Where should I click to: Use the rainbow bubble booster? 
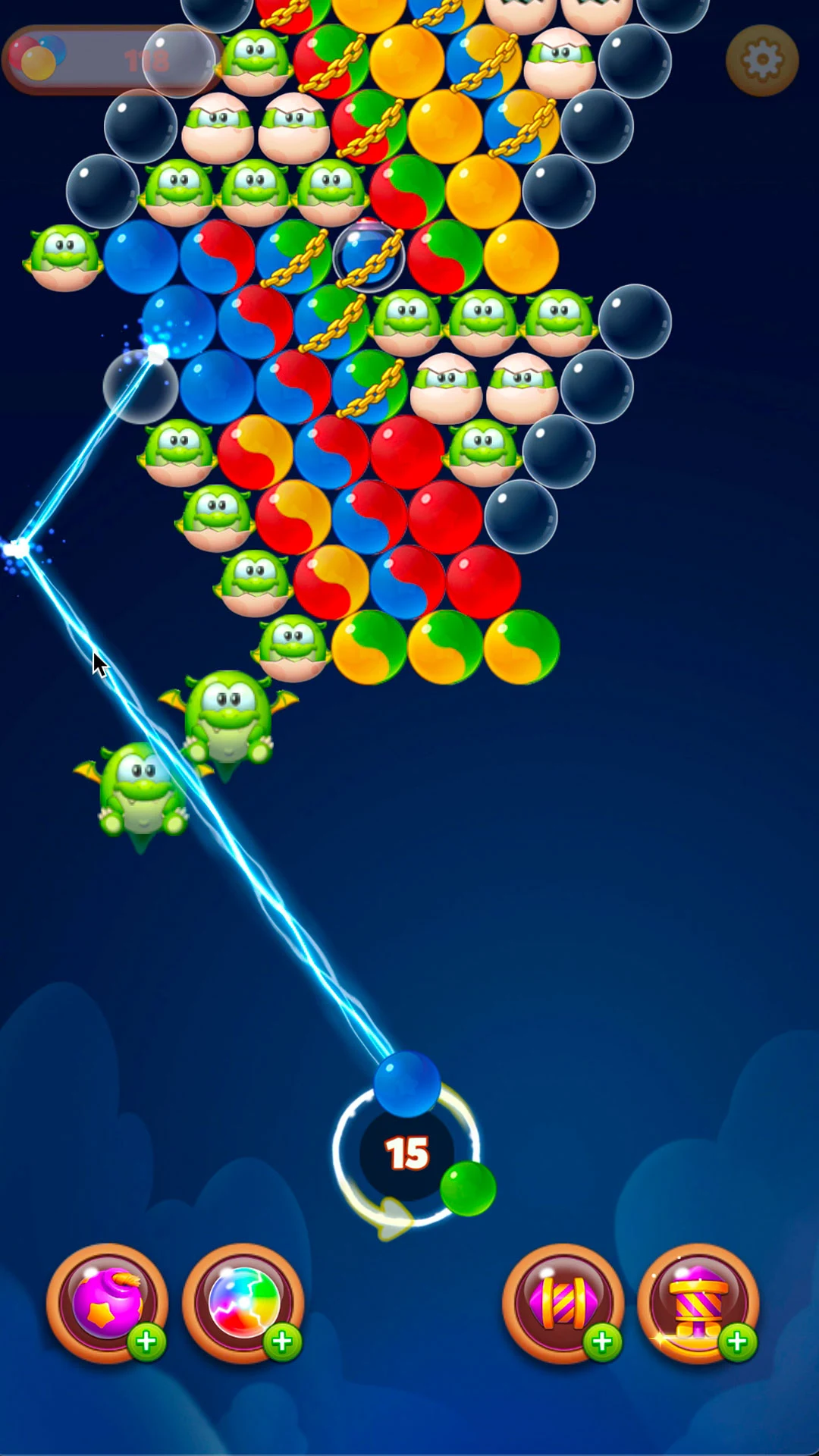coord(243,1303)
